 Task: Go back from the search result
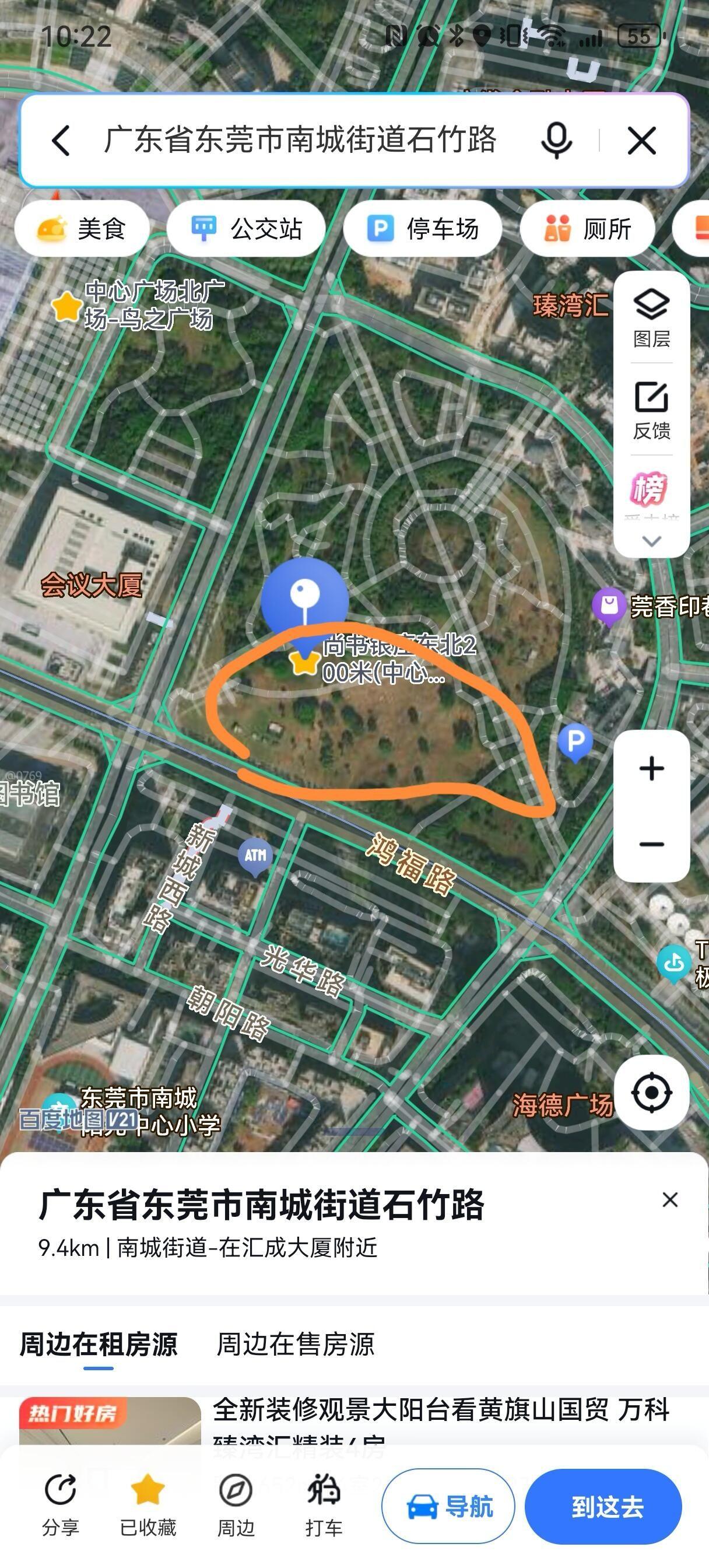[61, 141]
